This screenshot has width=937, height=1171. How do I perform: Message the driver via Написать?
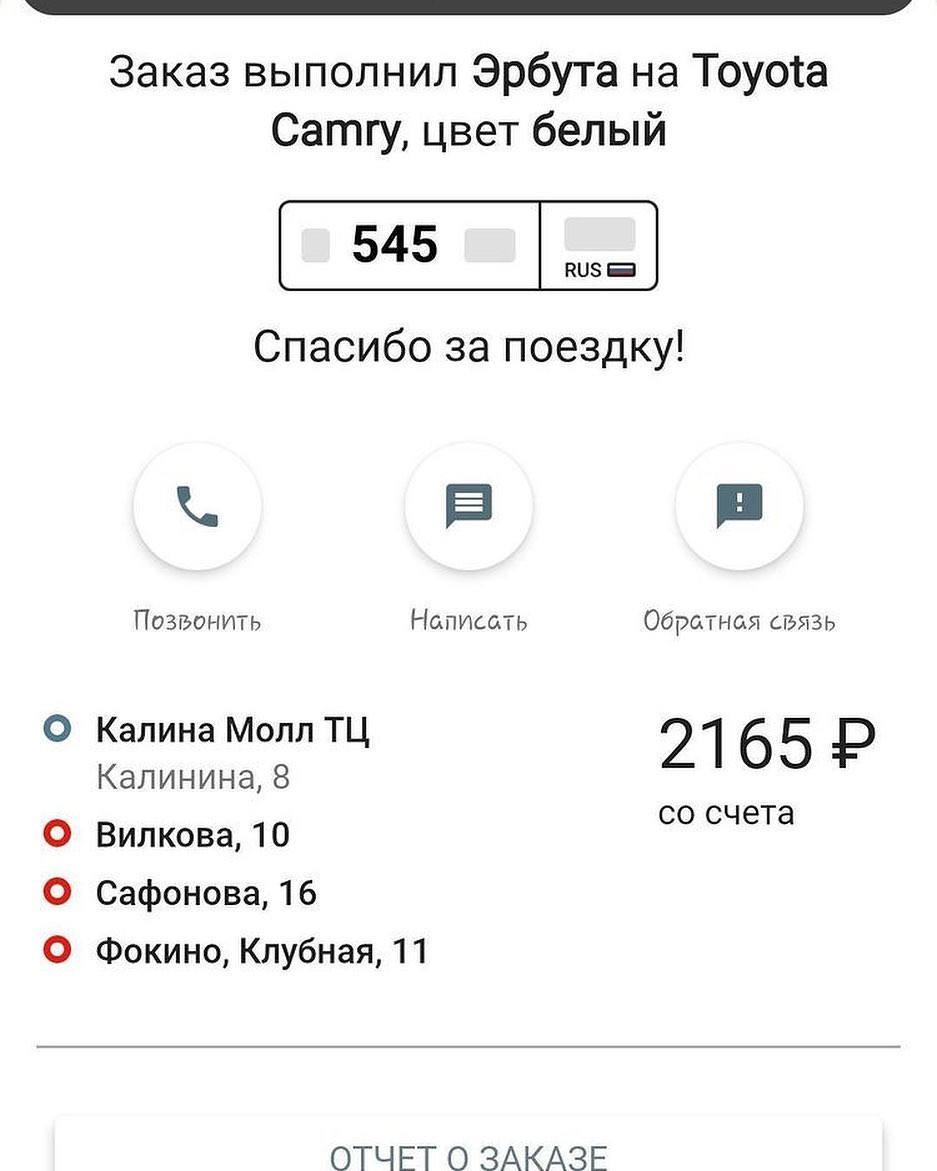[468, 507]
